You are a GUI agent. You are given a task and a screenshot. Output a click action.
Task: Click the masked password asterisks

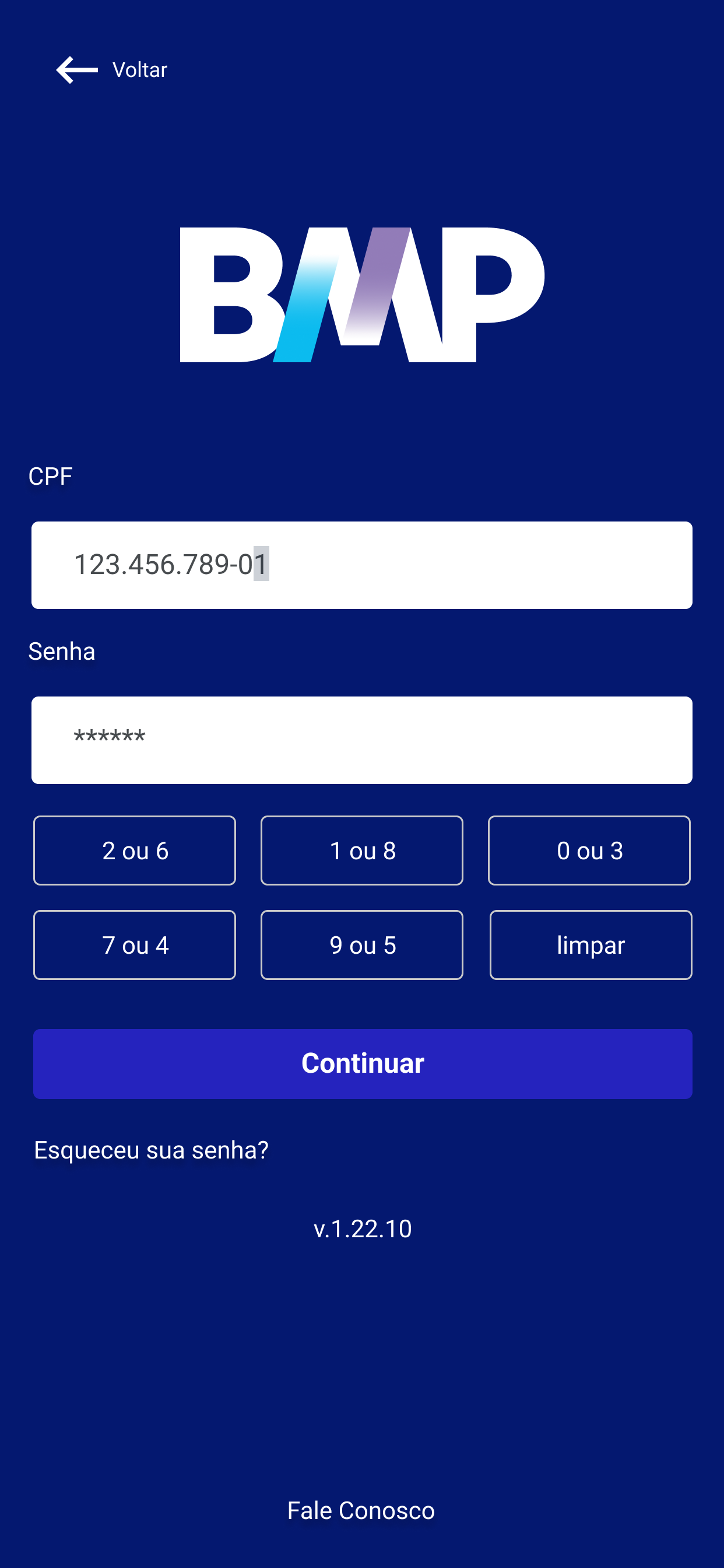(x=111, y=736)
